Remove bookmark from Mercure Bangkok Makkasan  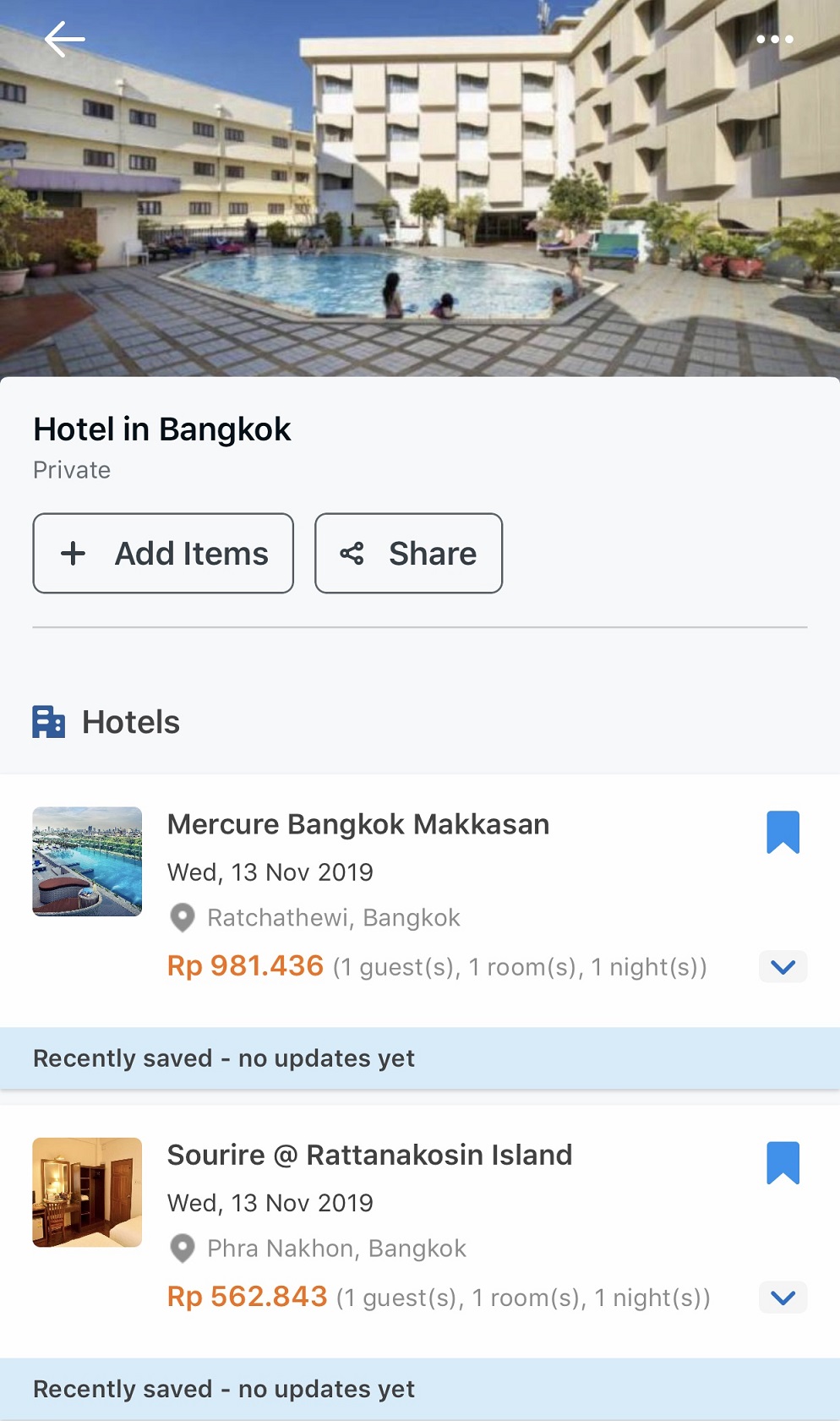(x=783, y=833)
